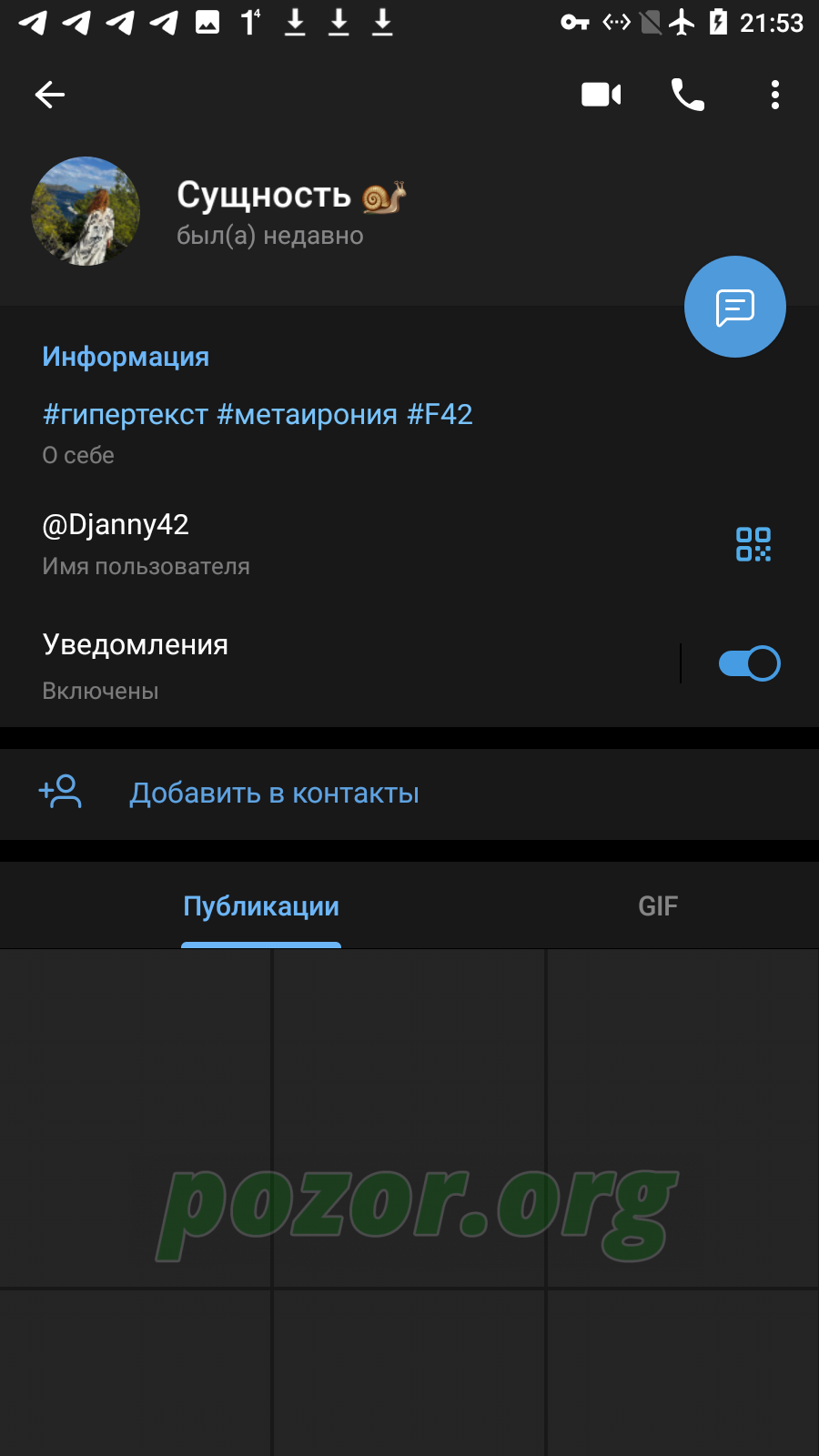
Task: Start a video call with Сущность
Action: click(602, 95)
